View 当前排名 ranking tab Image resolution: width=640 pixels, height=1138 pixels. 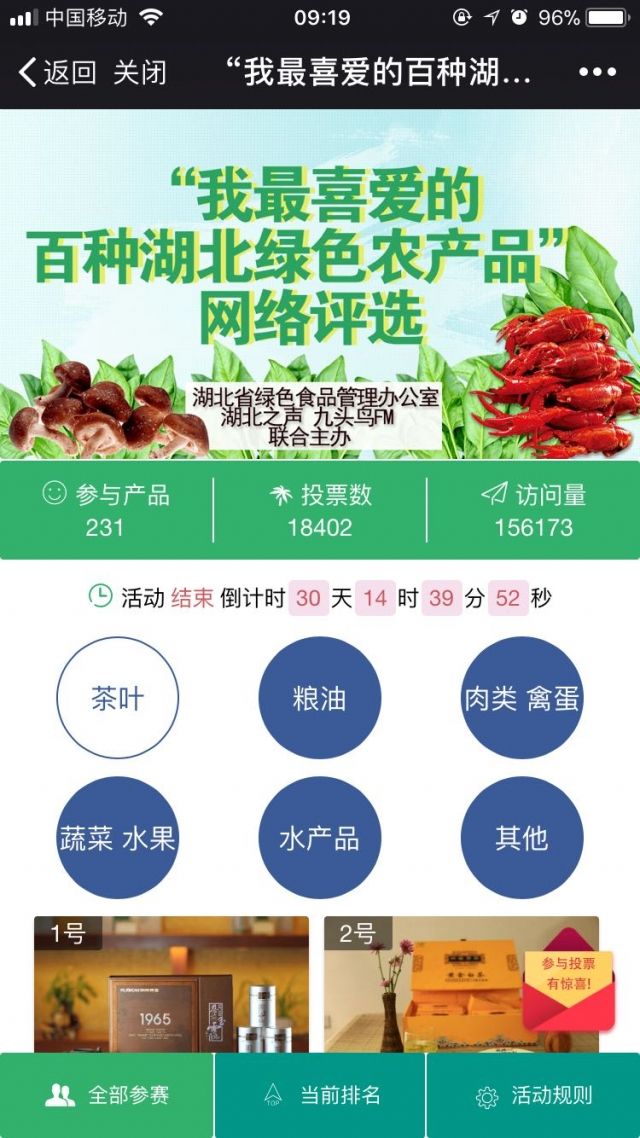(320, 1095)
